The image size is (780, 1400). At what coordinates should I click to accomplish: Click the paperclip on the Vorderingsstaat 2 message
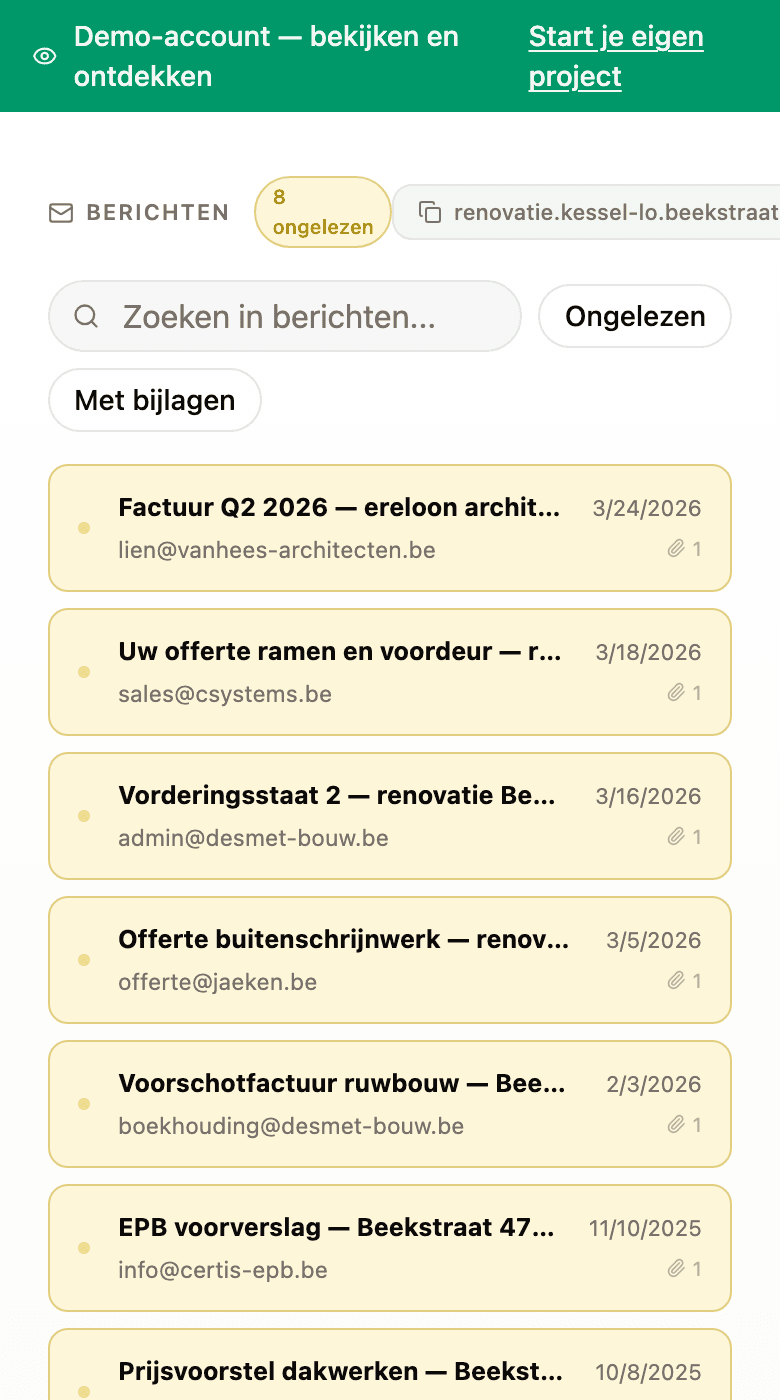tap(678, 836)
